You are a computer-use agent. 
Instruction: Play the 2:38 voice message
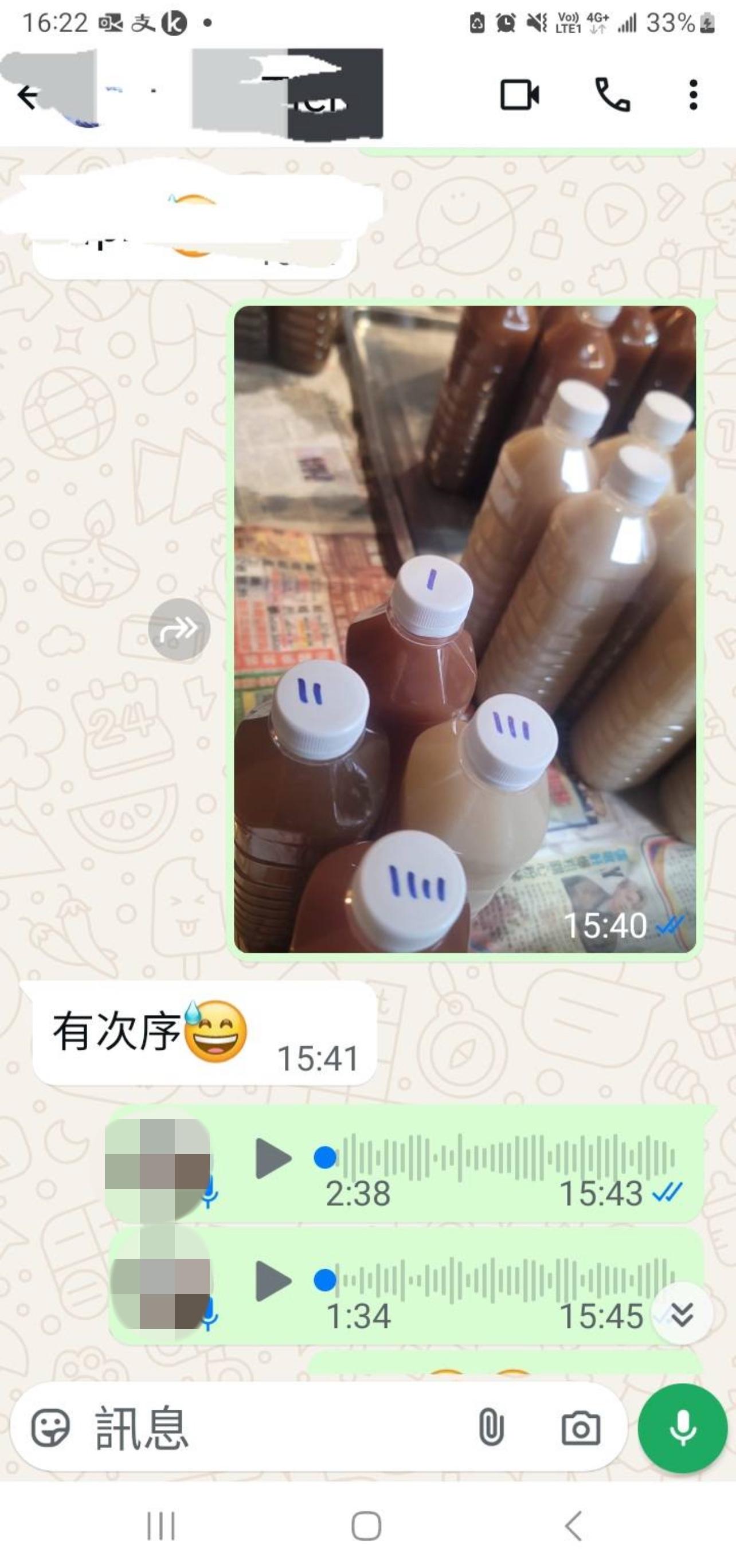(x=273, y=1158)
